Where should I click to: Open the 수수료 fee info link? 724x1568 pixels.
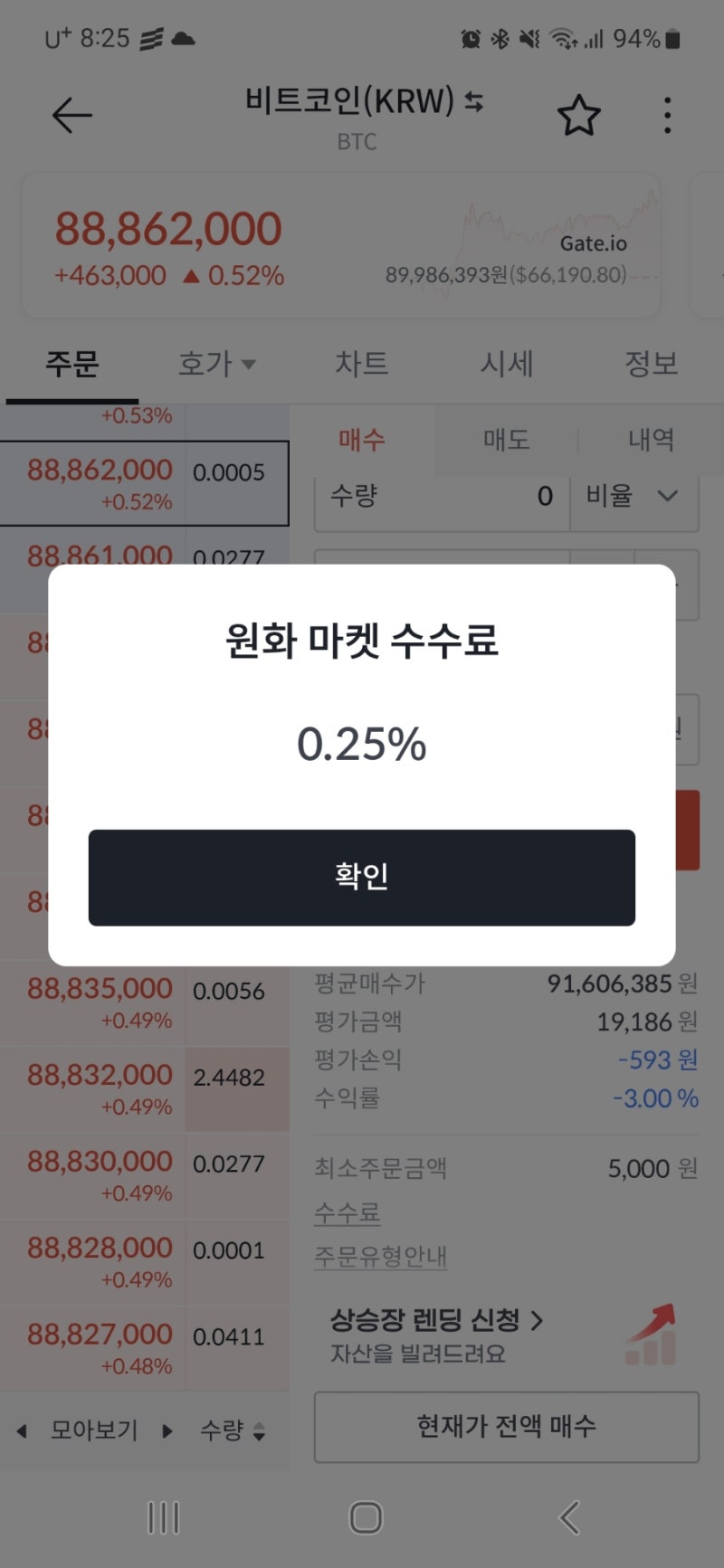click(347, 1212)
